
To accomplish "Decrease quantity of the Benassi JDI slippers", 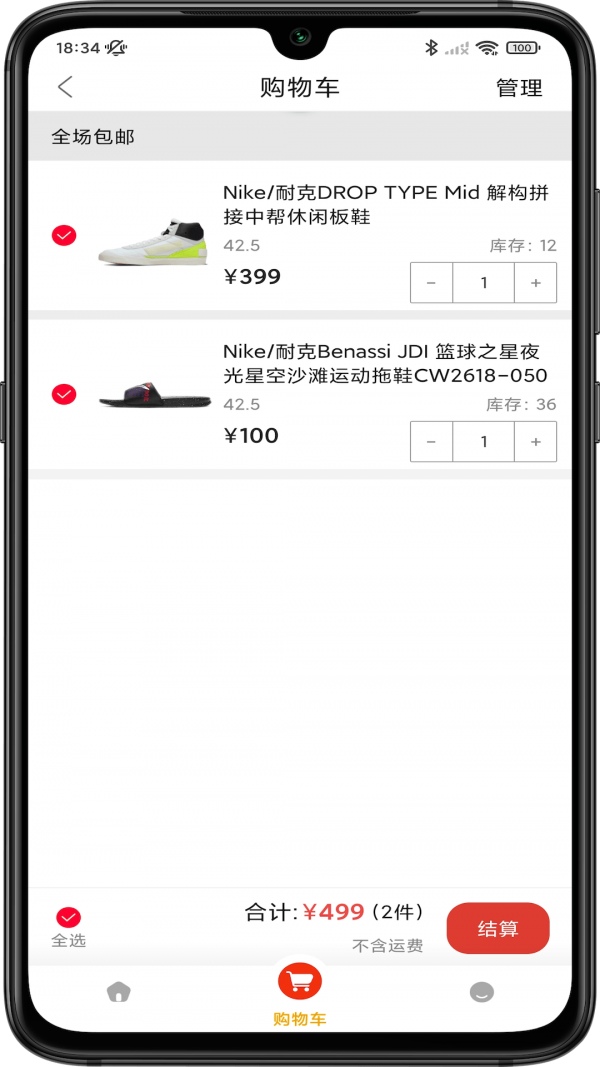I will point(431,442).
